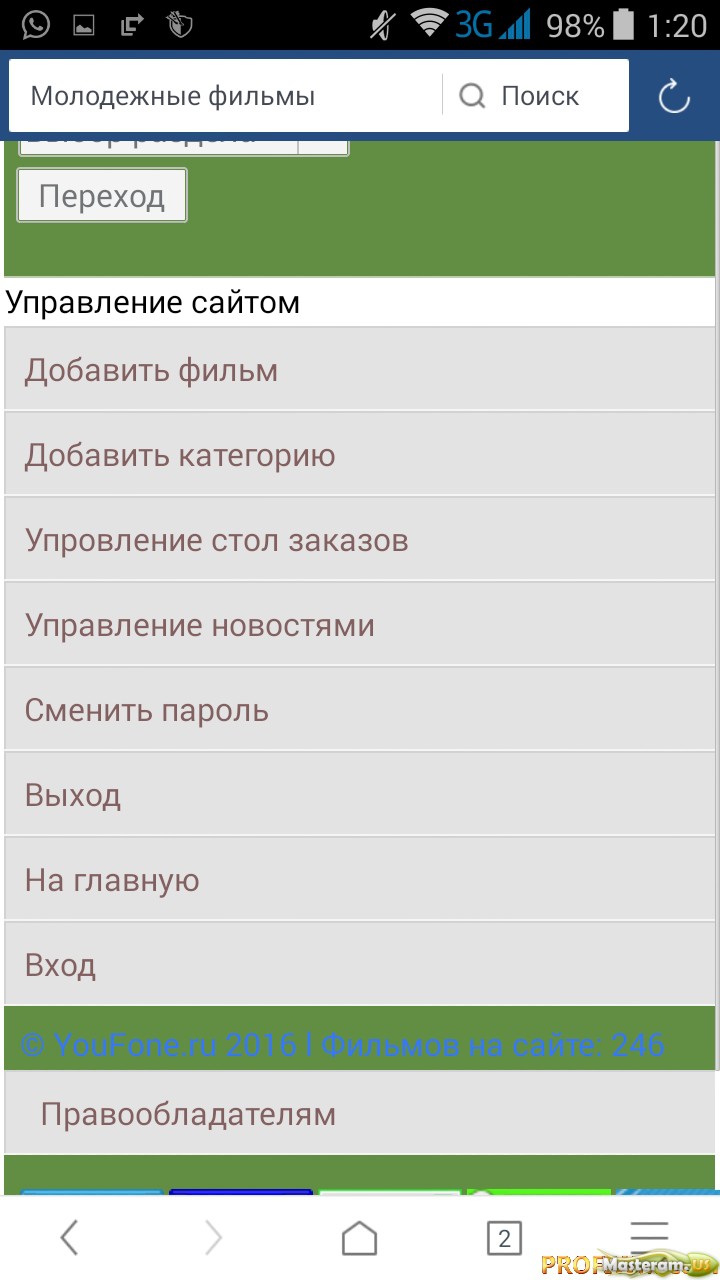Open the tab switcher showing 2

tap(504, 1239)
